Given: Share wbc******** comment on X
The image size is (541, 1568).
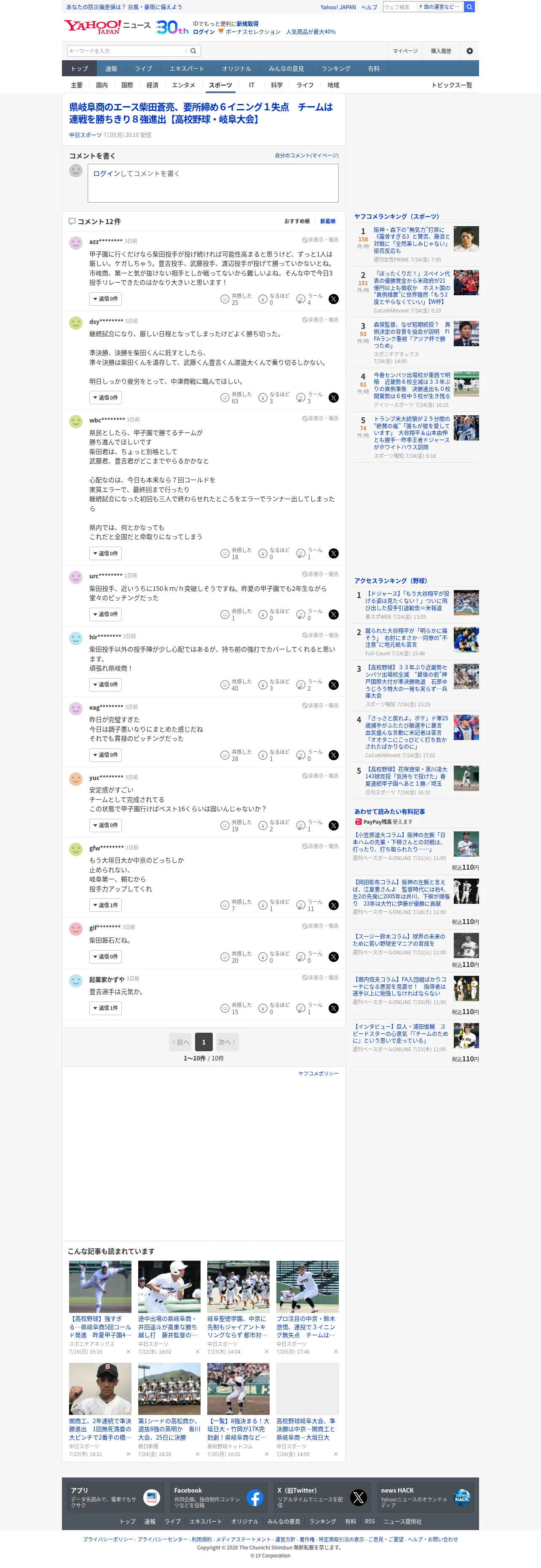Looking at the screenshot, I should coord(333,553).
